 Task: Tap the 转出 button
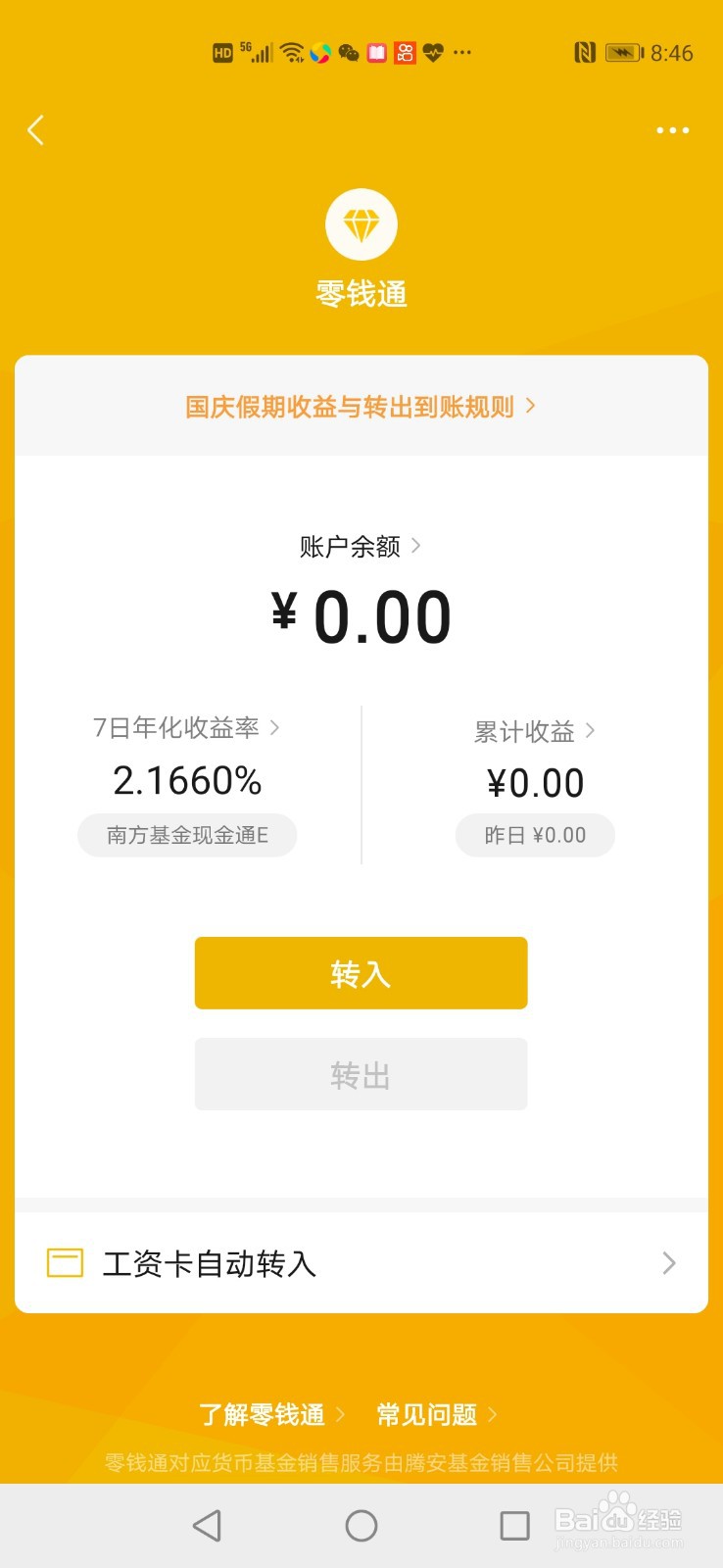[x=361, y=1074]
